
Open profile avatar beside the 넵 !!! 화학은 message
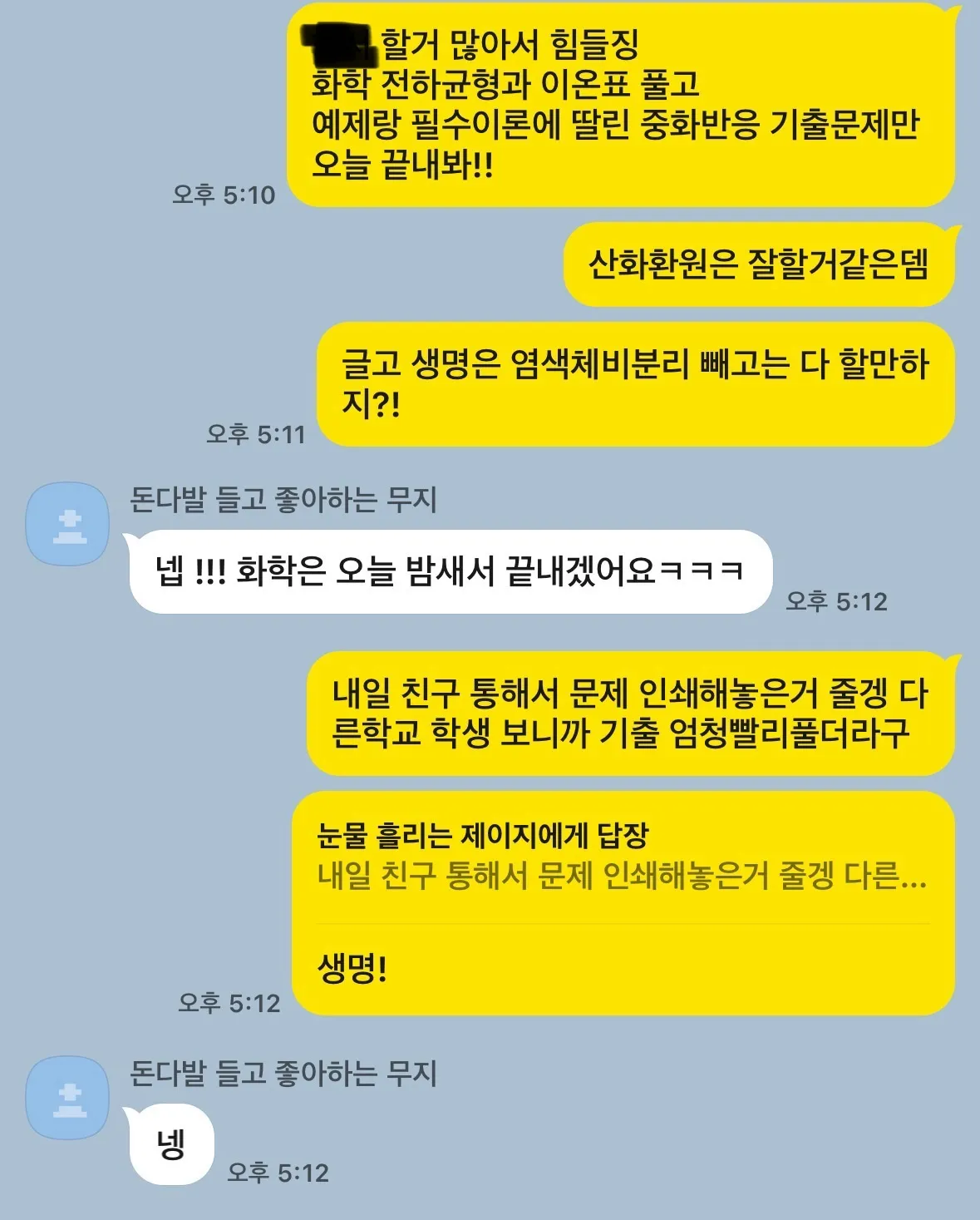pos(68,525)
